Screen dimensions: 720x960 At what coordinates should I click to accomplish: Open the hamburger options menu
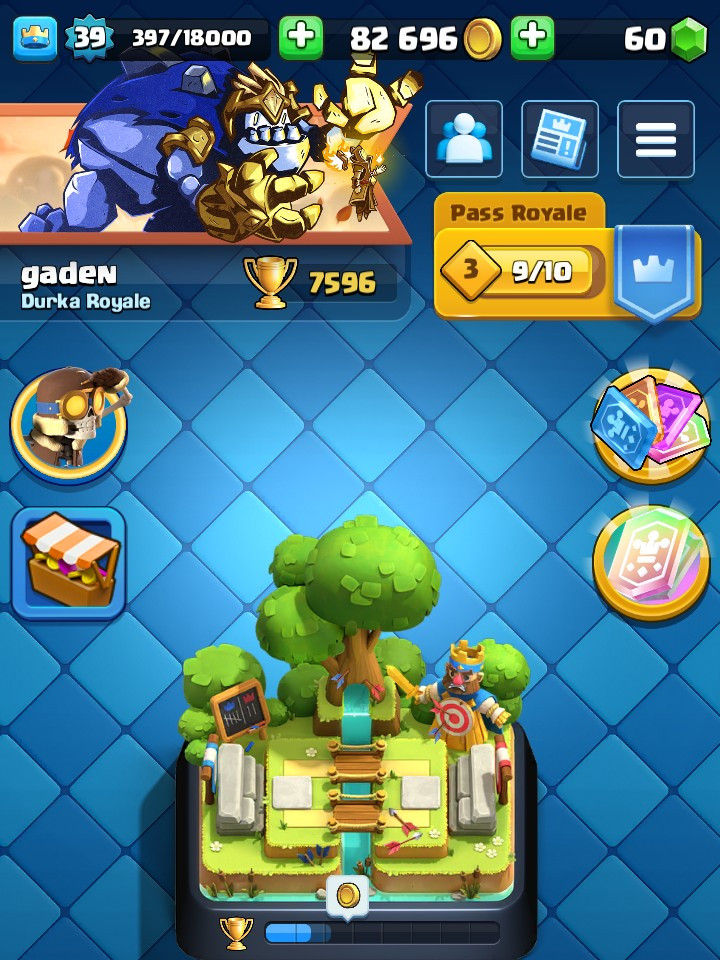[x=655, y=139]
